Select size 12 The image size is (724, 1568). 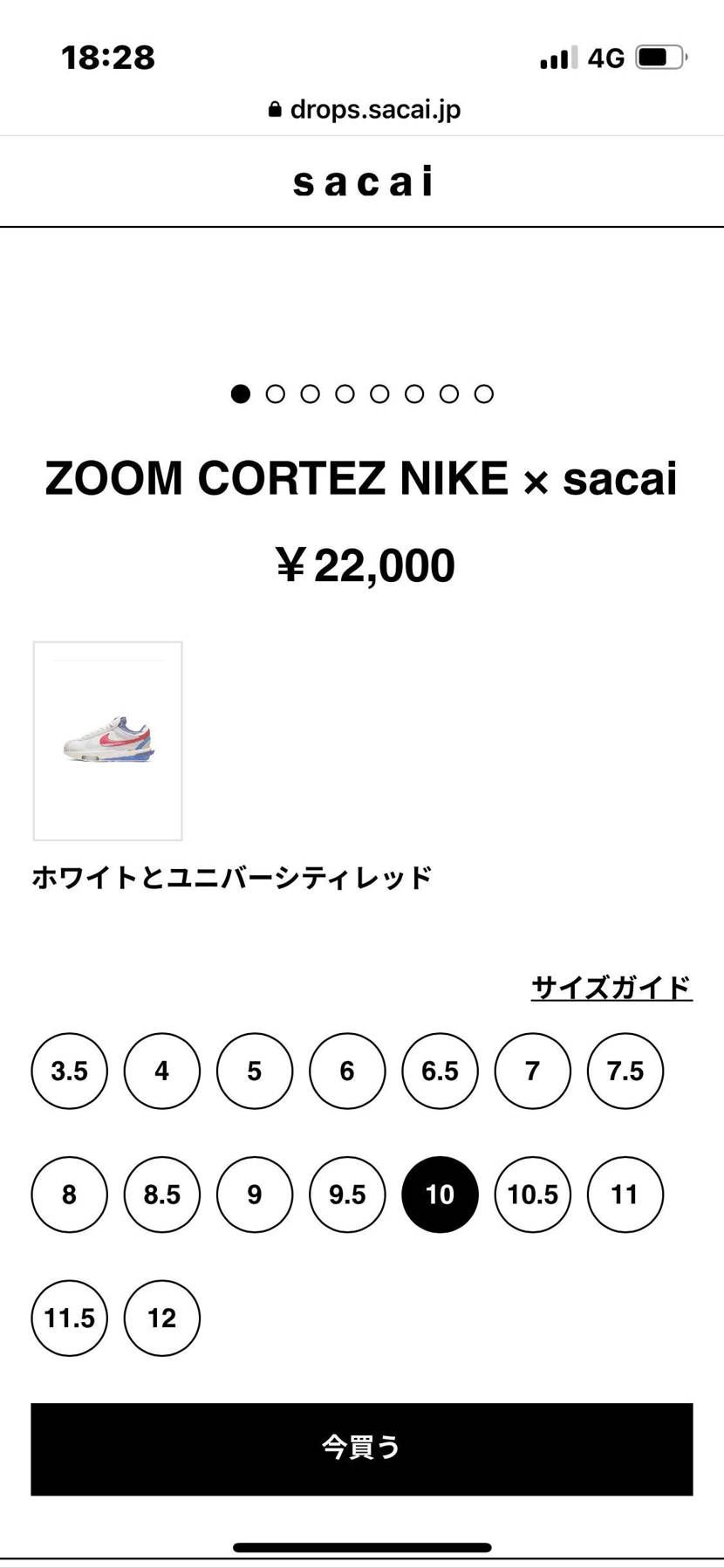point(161,1318)
